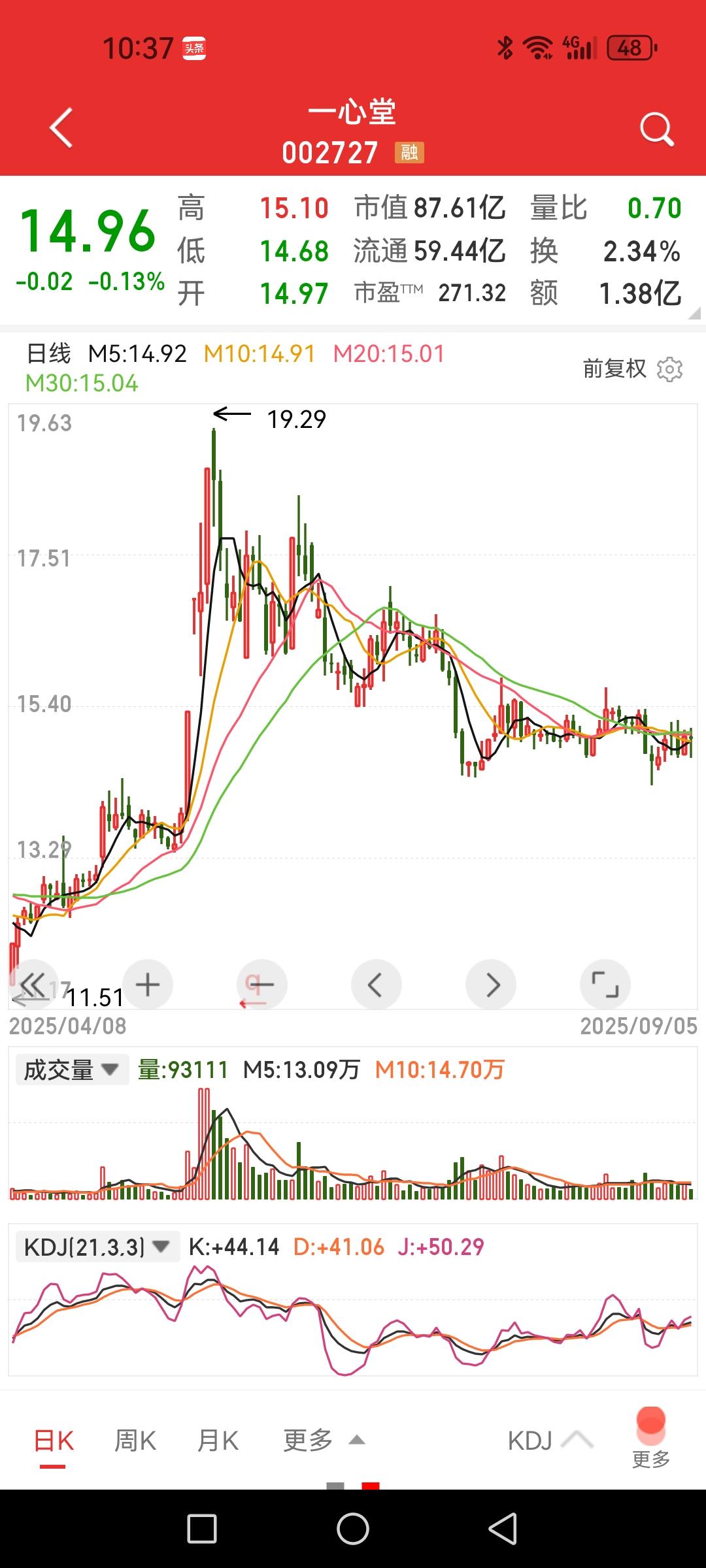Tap the system home button

pos(353,1529)
